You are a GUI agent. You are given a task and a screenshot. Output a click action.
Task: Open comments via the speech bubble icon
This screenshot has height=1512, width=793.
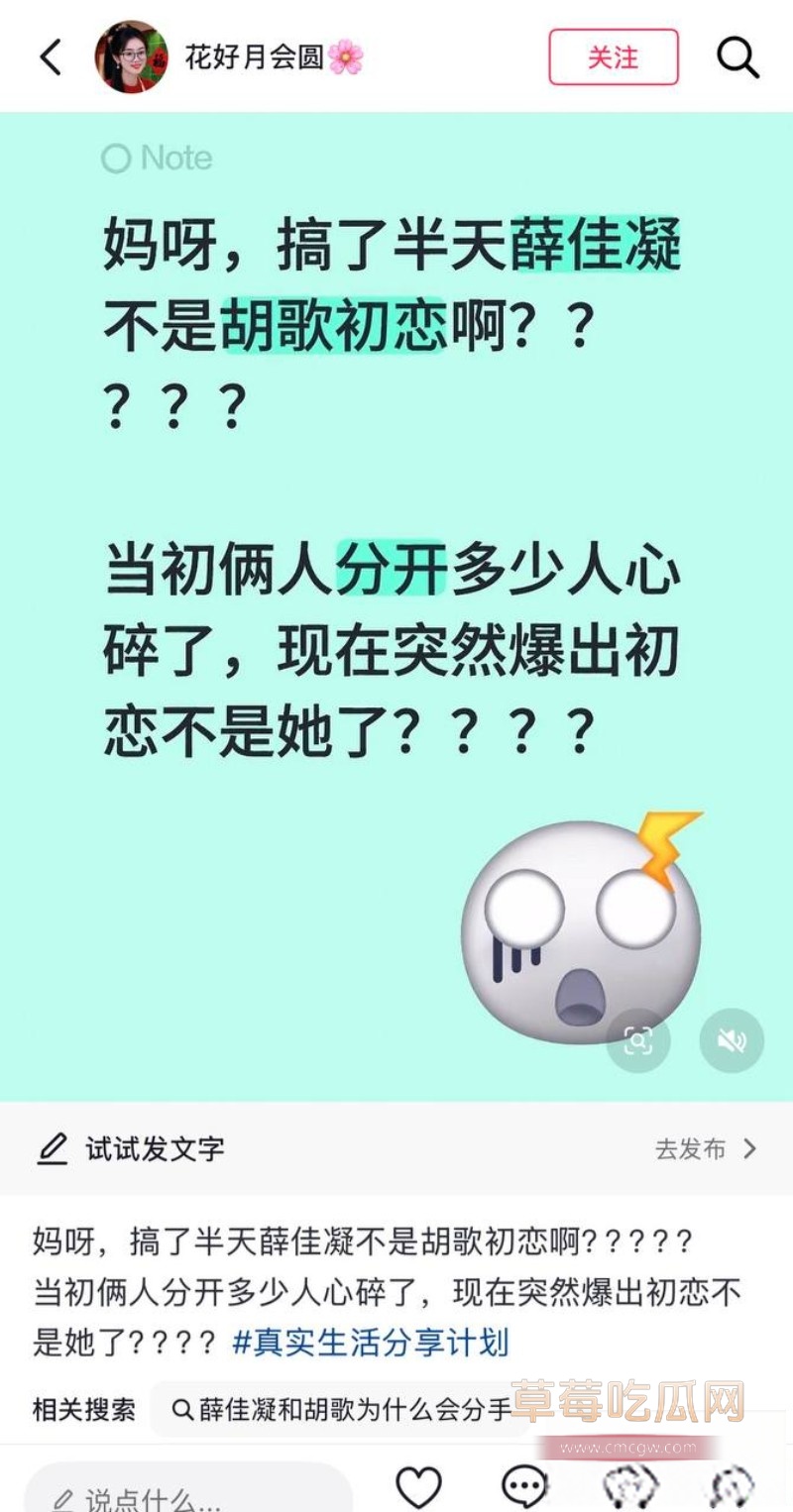tap(523, 1485)
